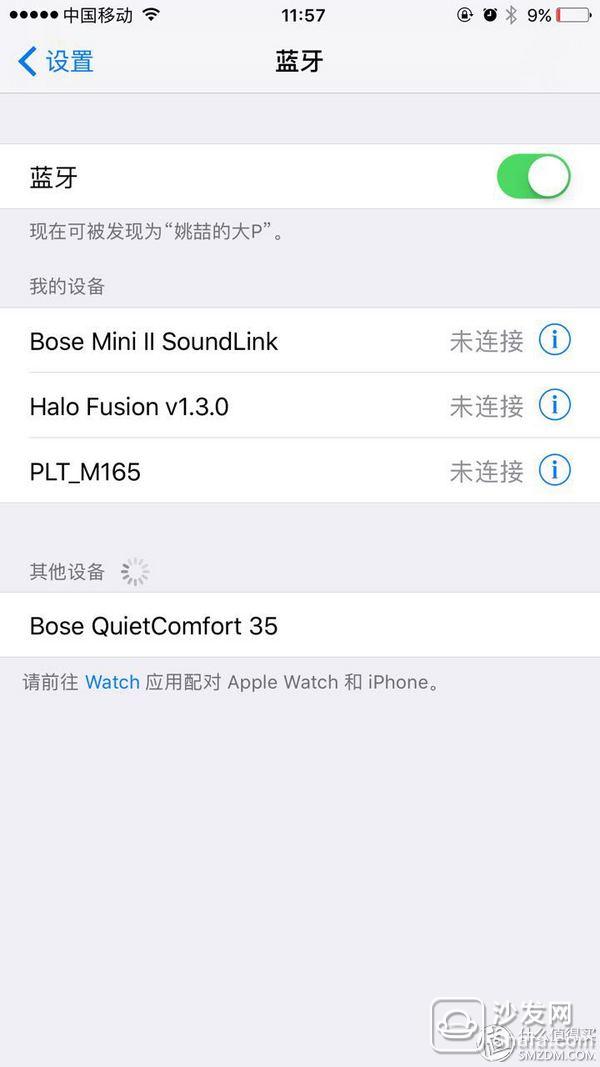The width and height of the screenshot is (600, 1067).
Task: Open info icon for PLT_M165
Action: 555,470
